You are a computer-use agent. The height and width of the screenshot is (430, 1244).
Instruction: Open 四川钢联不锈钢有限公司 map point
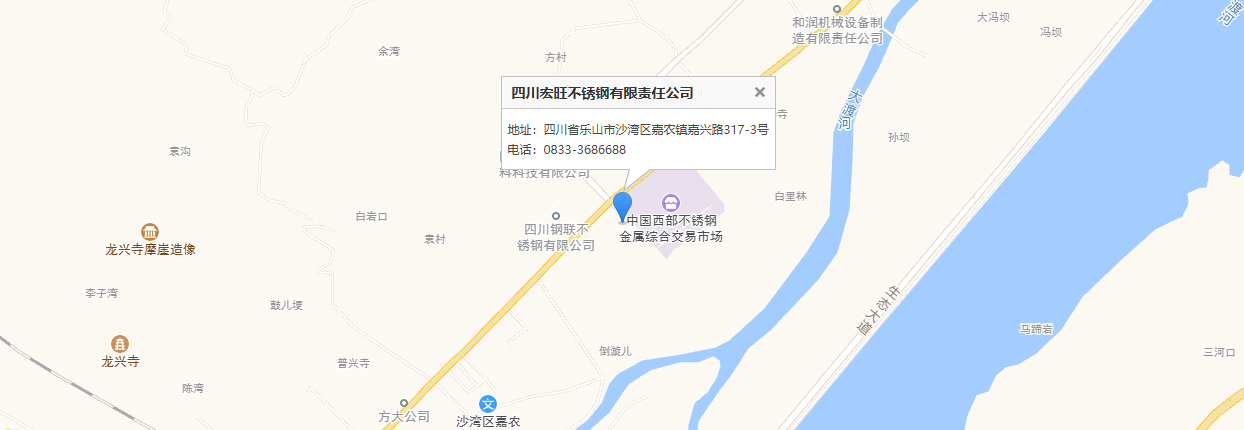tap(556, 216)
